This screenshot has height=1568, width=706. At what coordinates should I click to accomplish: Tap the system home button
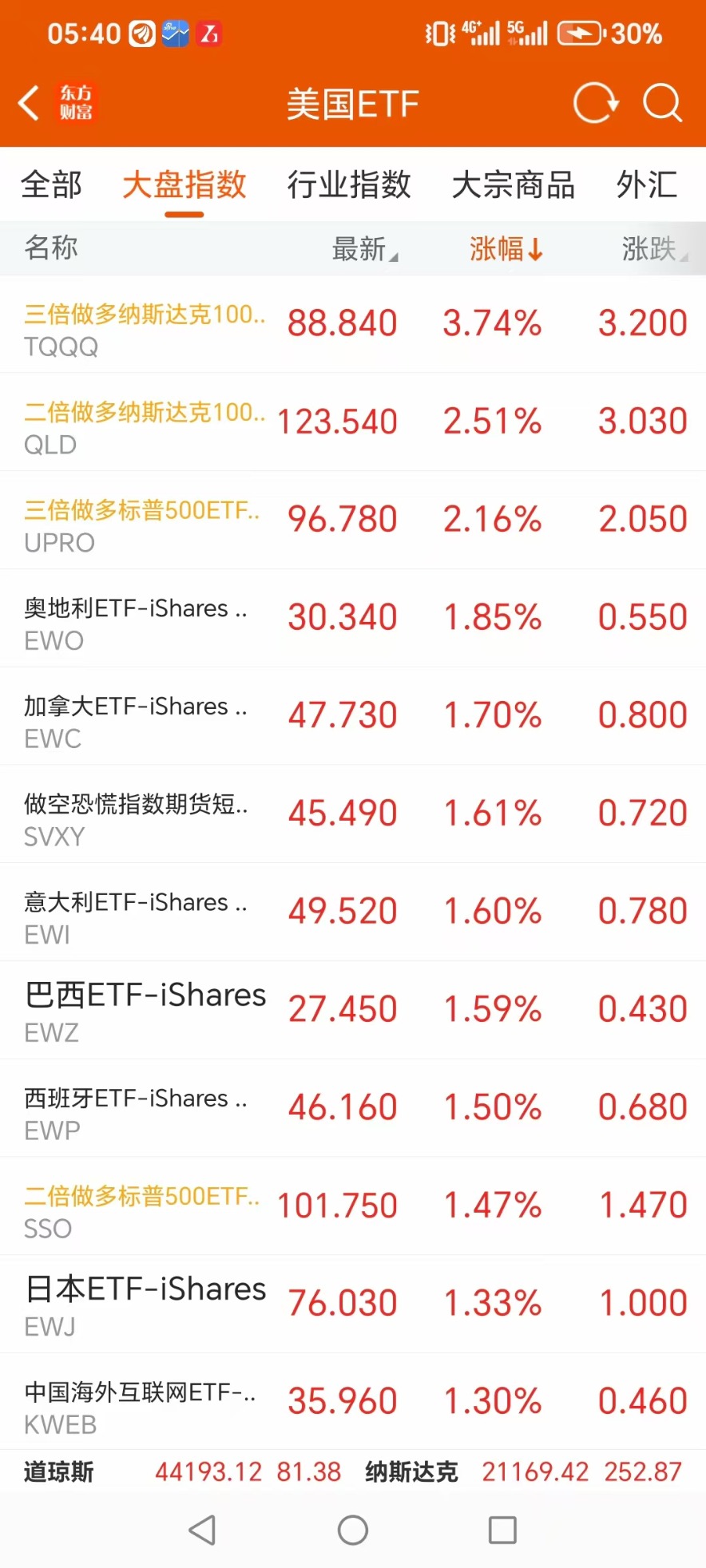point(353,1530)
